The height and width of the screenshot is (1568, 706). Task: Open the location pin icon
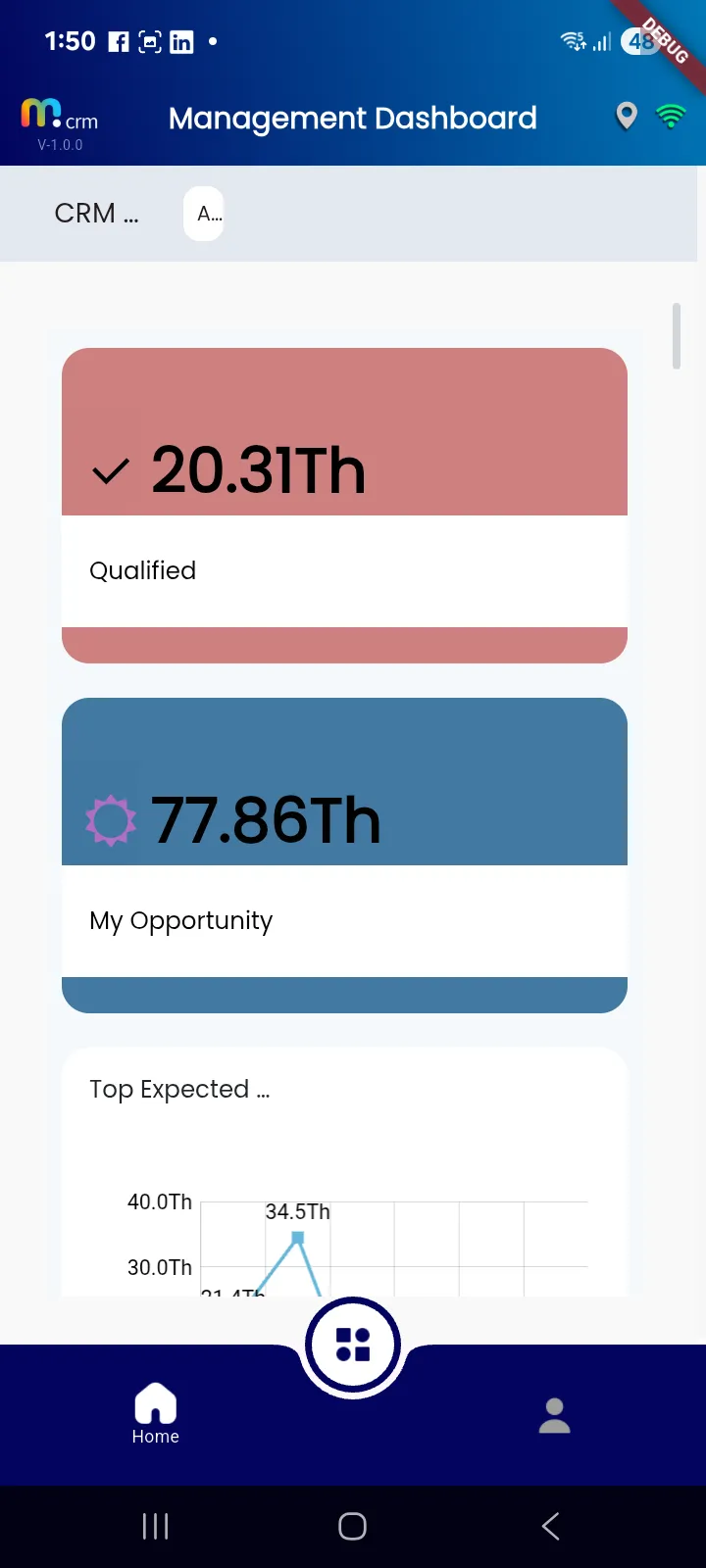coord(626,117)
